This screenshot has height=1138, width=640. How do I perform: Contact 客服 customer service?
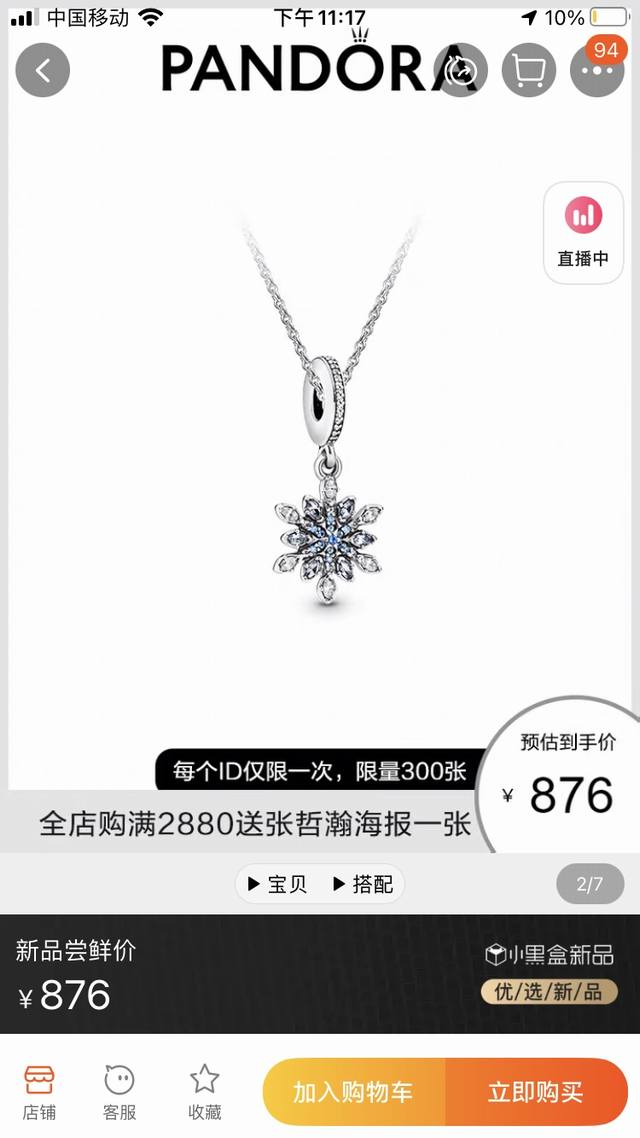(x=120, y=1092)
